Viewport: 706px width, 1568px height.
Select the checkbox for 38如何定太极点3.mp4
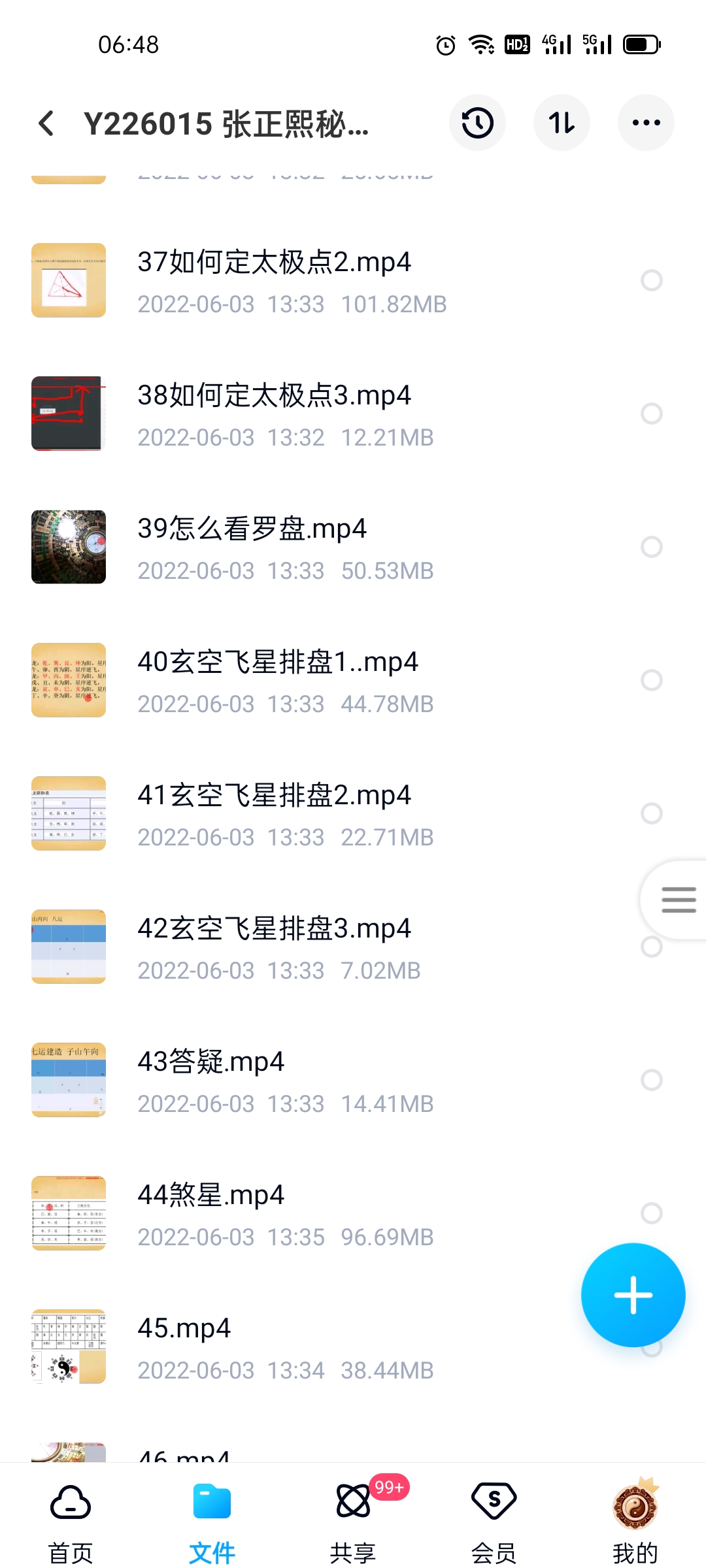pos(651,414)
